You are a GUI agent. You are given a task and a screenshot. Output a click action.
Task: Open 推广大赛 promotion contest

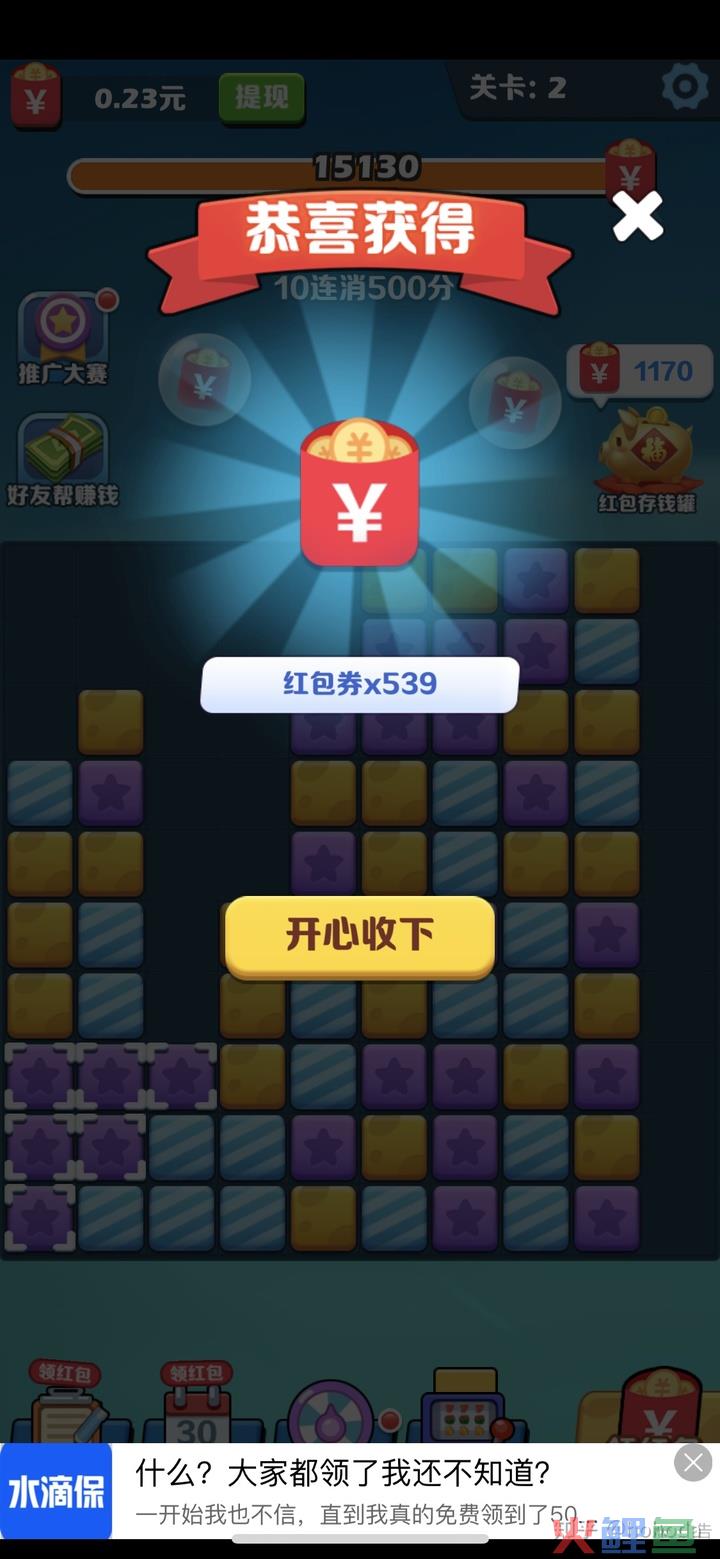click(x=63, y=337)
